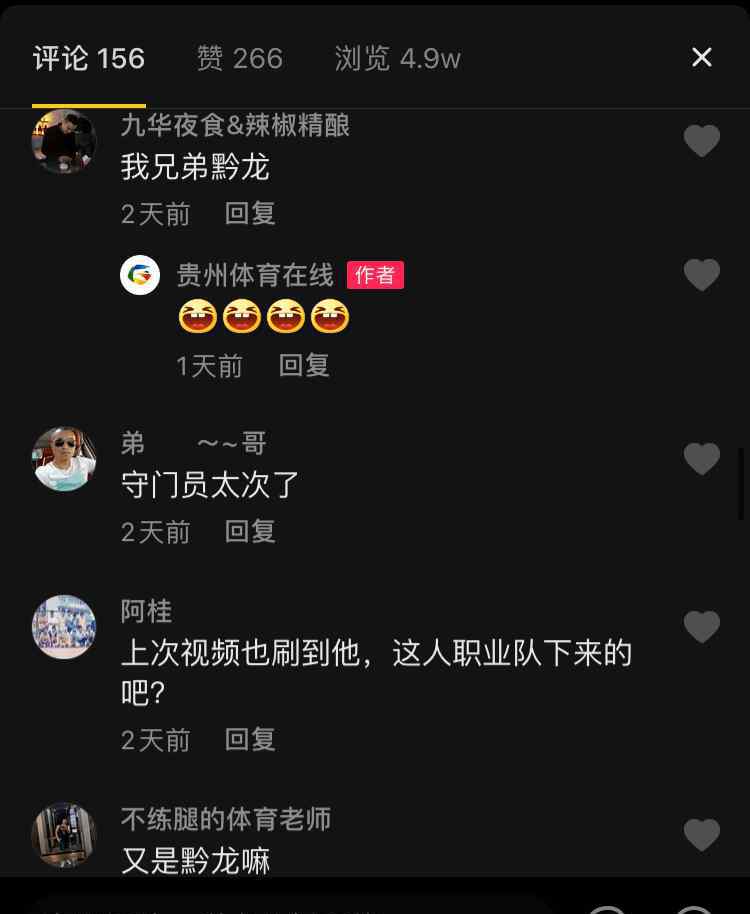Open 九华夜食&辣椒精酿's profile avatar
750x914 pixels.
(x=64, y=141)
